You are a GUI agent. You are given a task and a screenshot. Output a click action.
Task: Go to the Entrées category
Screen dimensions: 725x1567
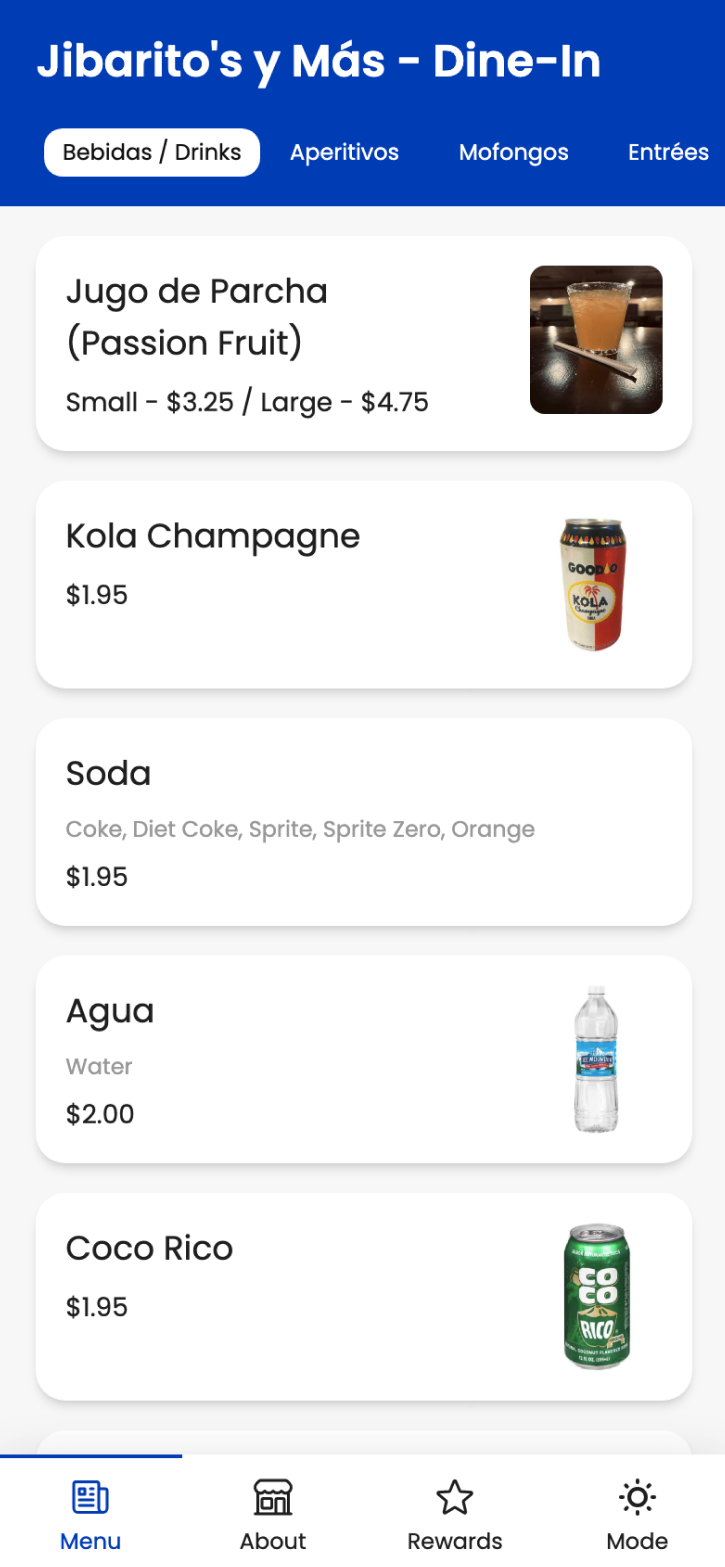668,153
